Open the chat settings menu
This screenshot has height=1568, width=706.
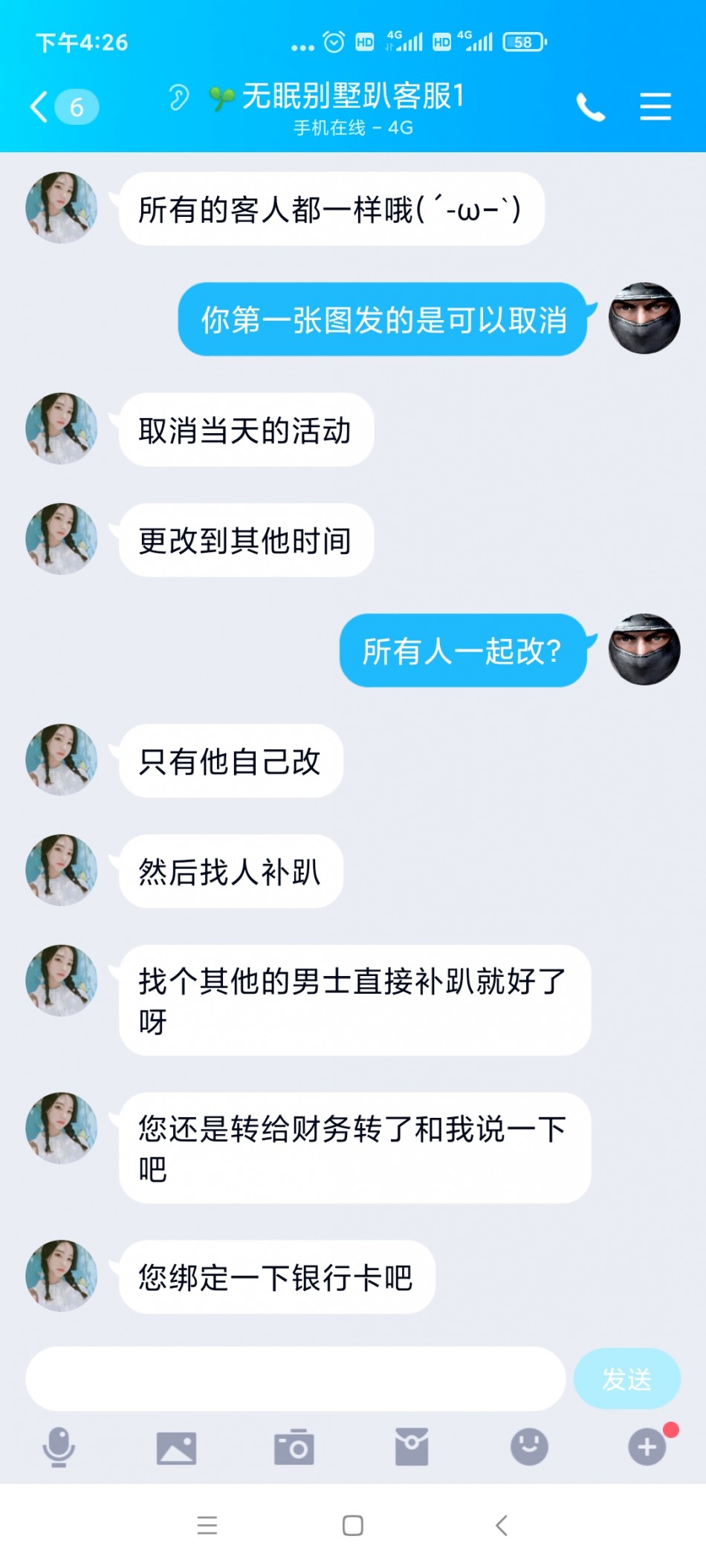[x=655, y=107]
